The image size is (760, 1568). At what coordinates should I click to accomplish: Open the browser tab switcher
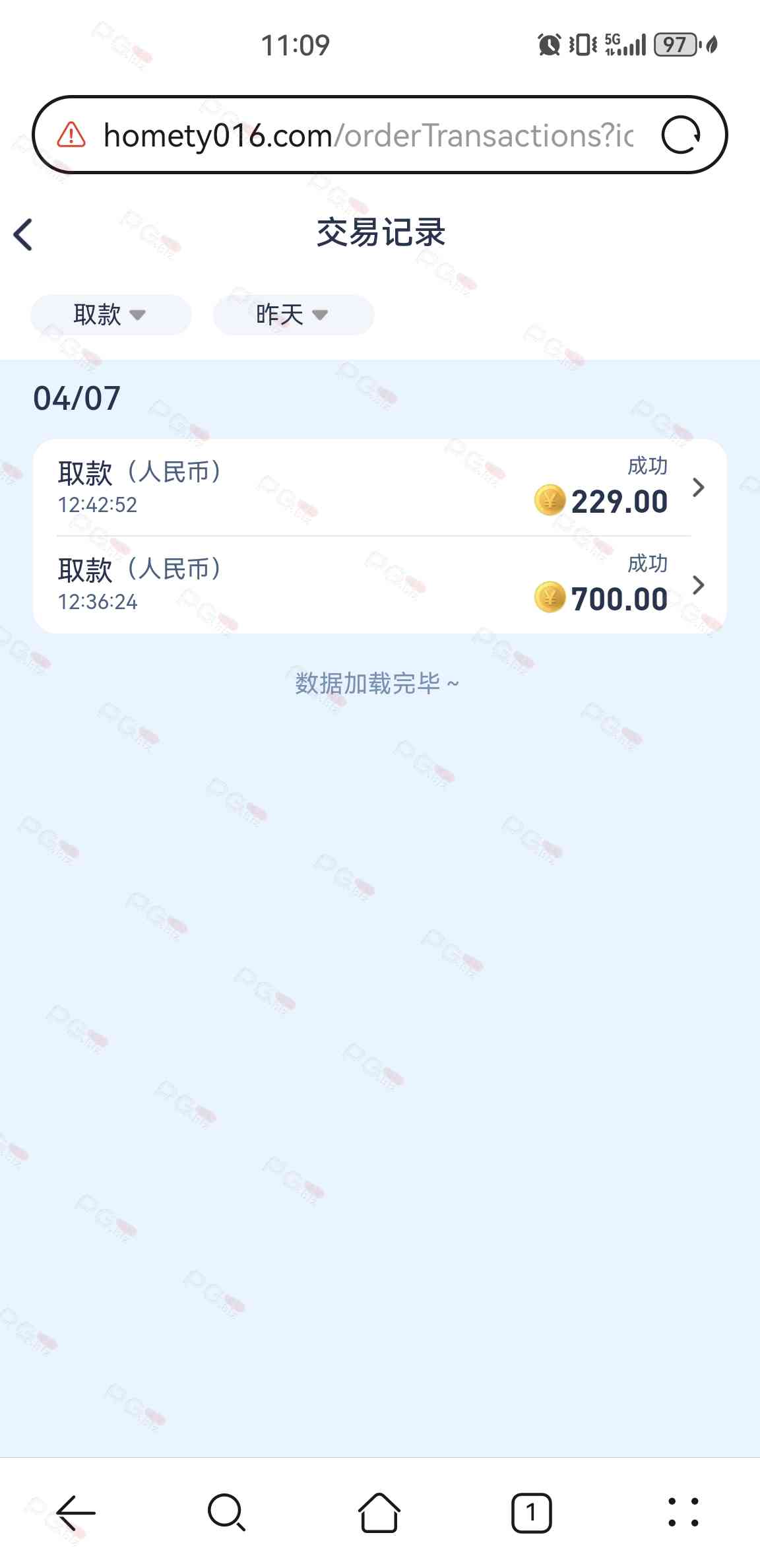click(x=531, y=1513)
